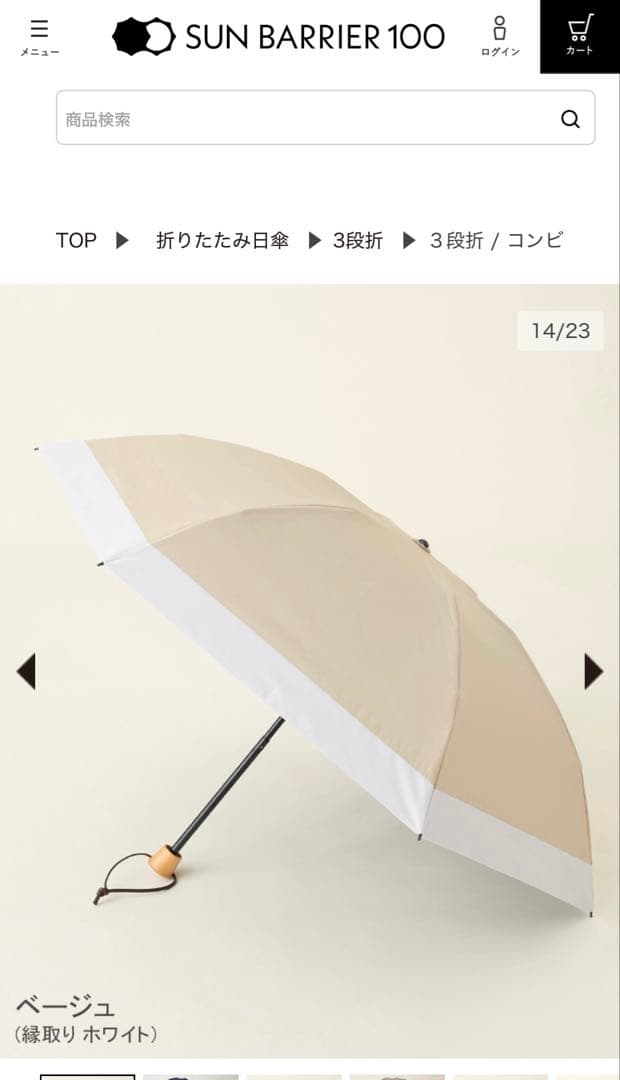Open the メニュー hamburger menu
This screenshot has width=620, height=1080.
[x=39, y=37]
